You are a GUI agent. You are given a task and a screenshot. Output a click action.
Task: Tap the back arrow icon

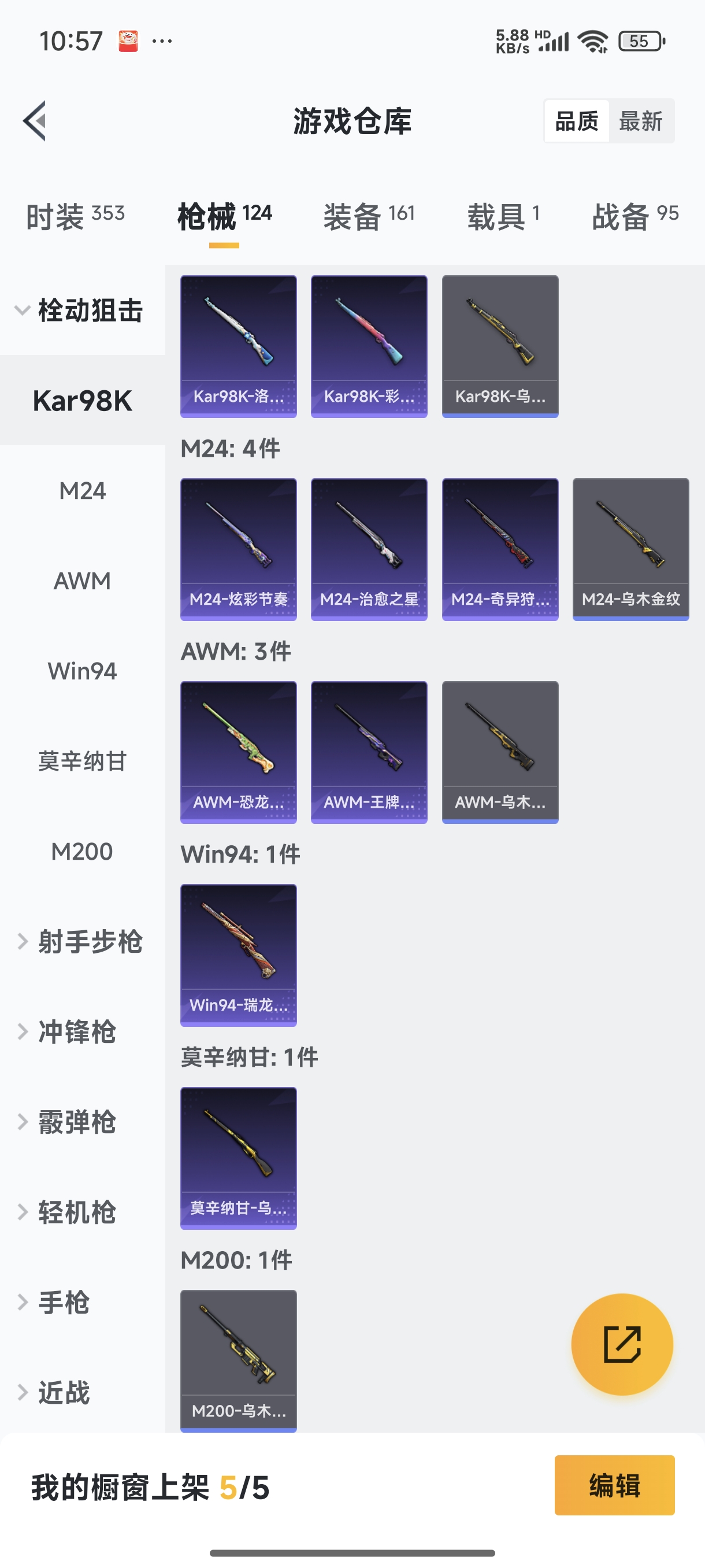coord(34,120)
